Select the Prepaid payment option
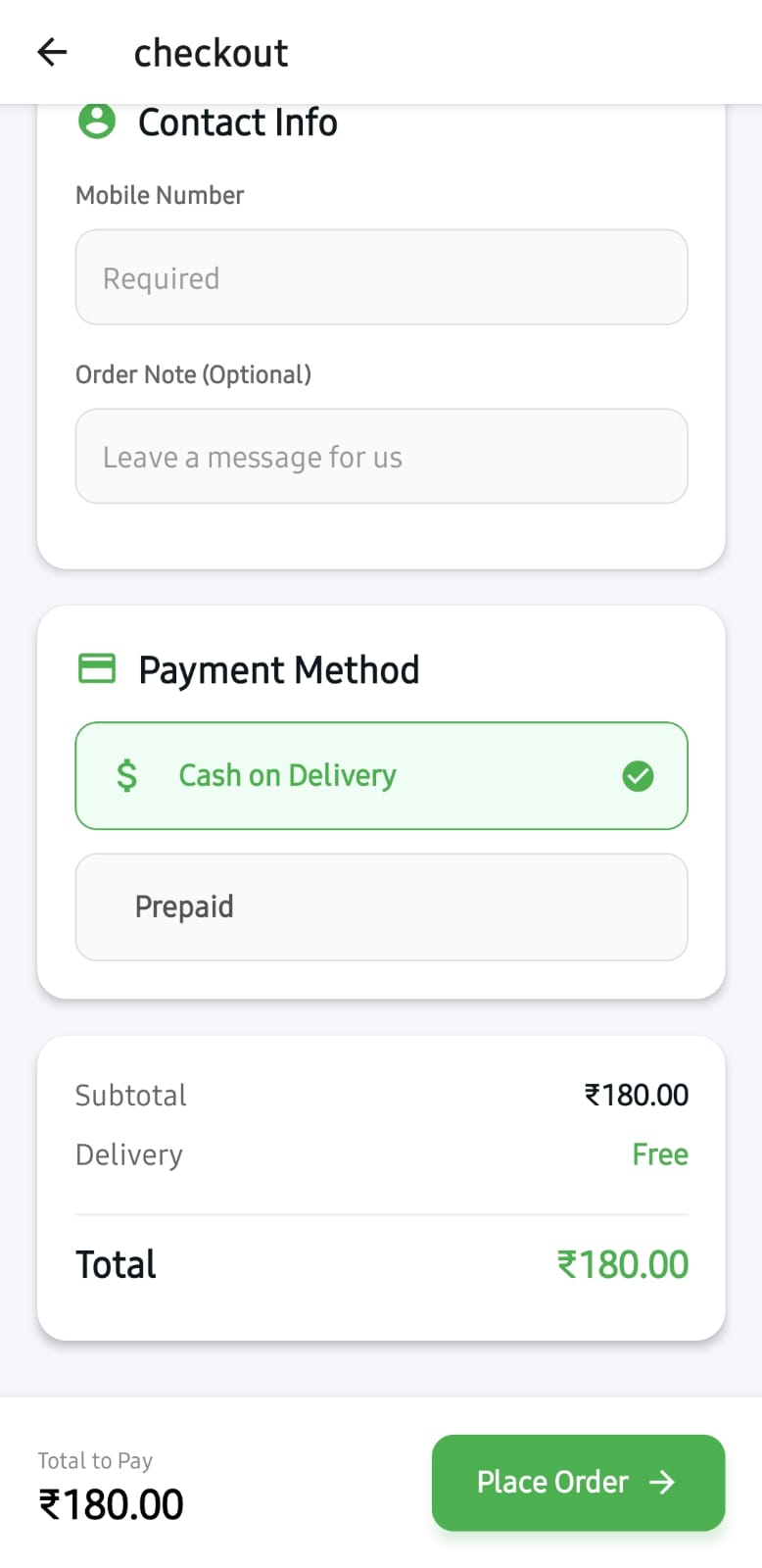The width and height of the screenshot is (762, 1568). [x=381, y=906]
